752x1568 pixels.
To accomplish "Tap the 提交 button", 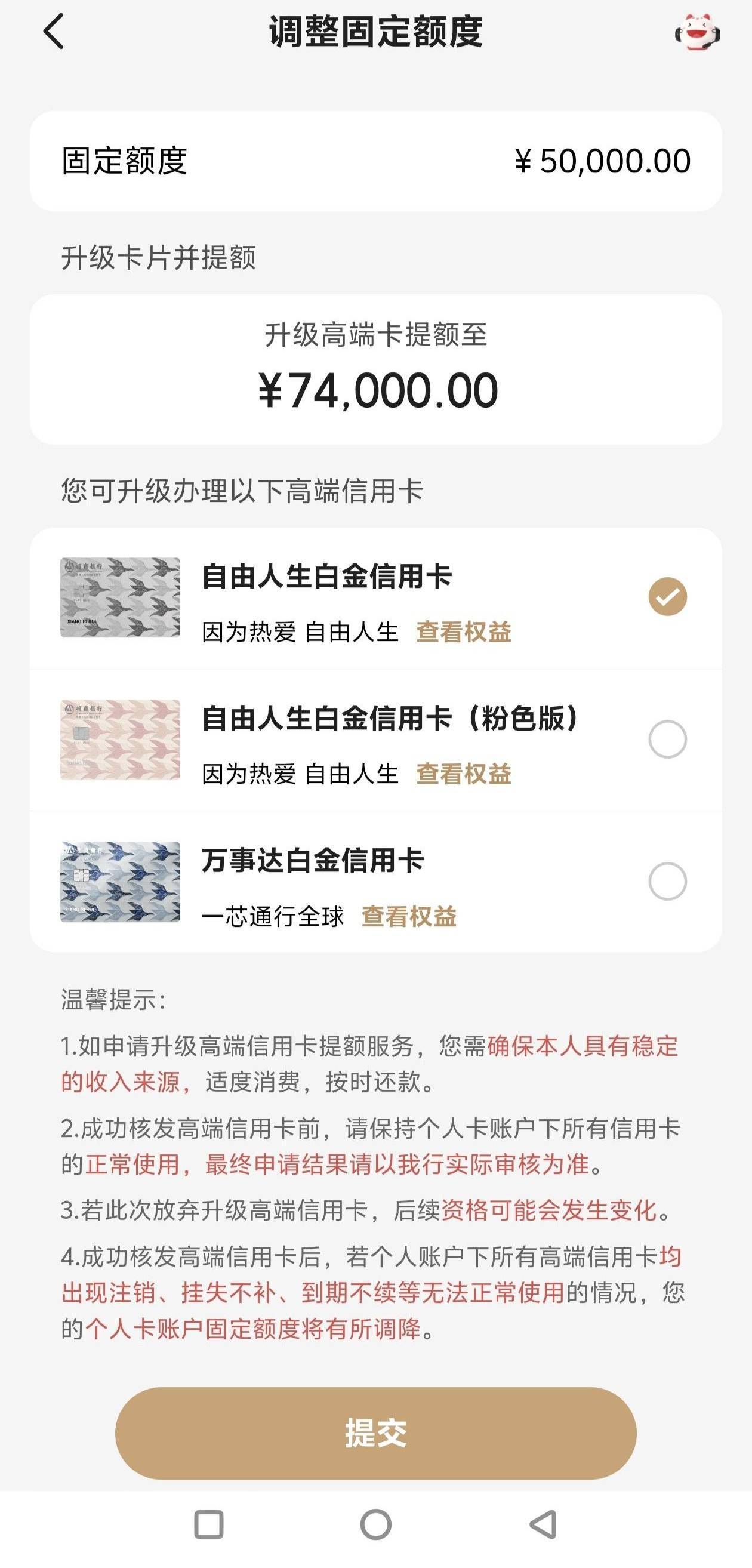I will coord(375,1433).
